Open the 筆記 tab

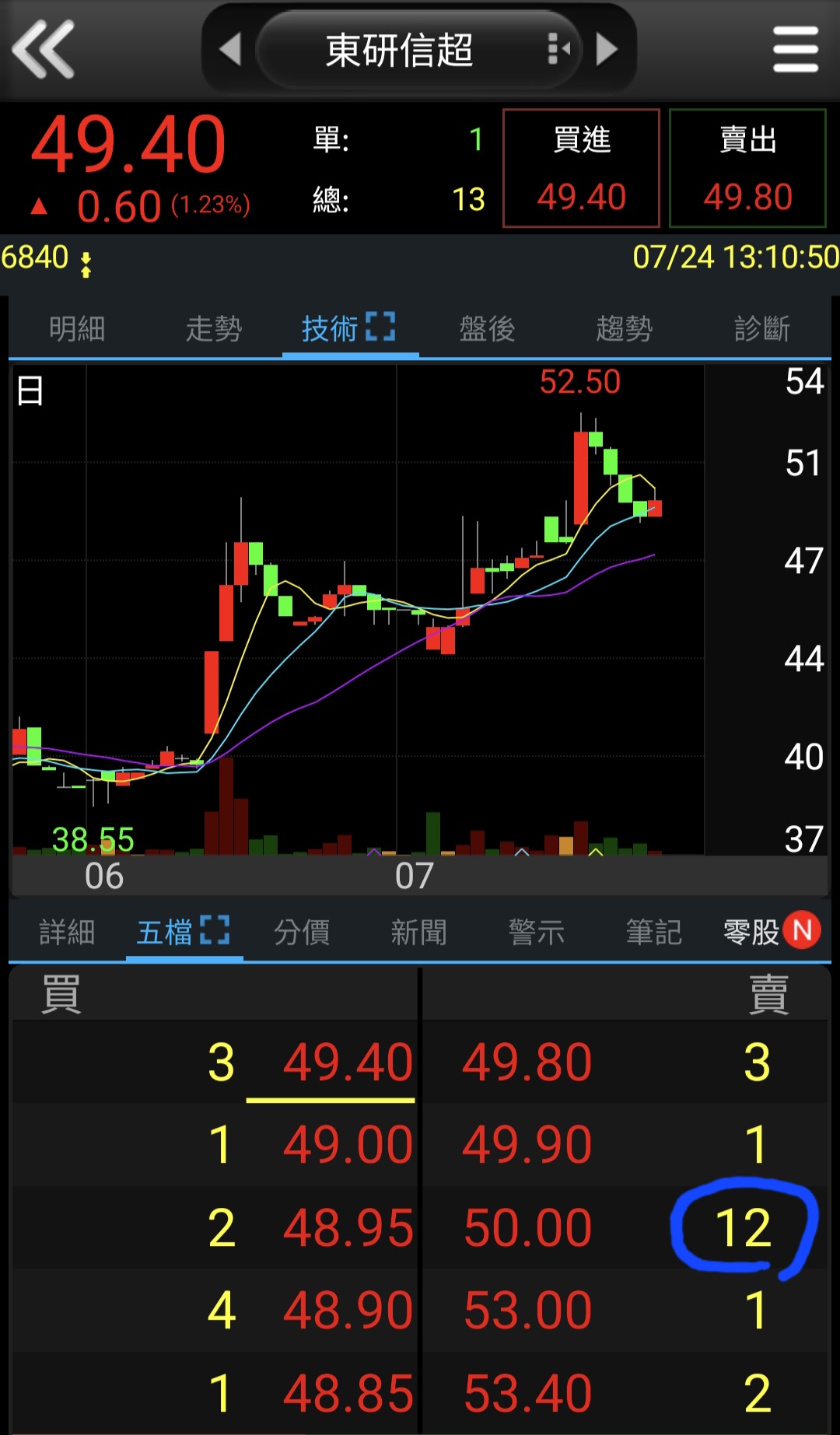click(x=654, y=932)
